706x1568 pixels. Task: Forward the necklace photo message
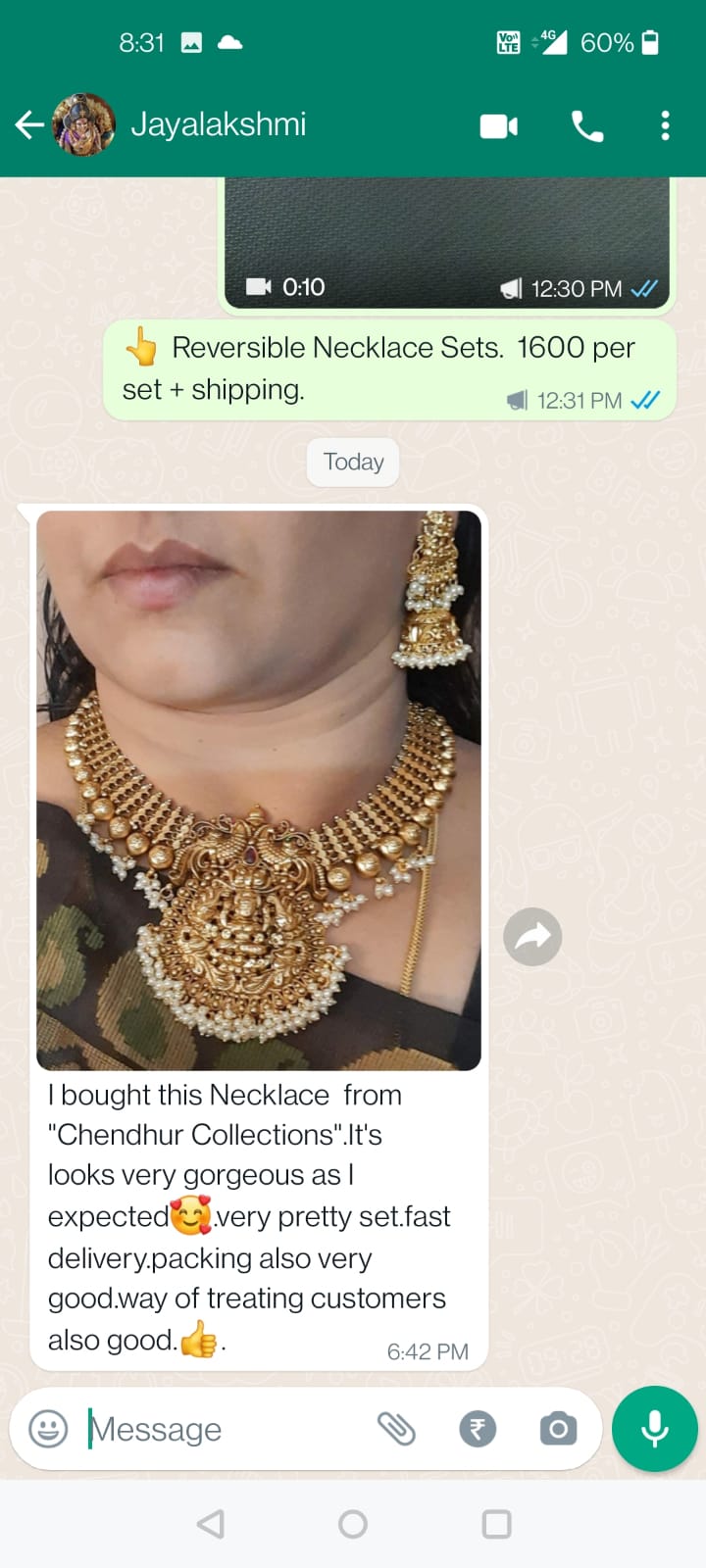(x=532, y=937)
